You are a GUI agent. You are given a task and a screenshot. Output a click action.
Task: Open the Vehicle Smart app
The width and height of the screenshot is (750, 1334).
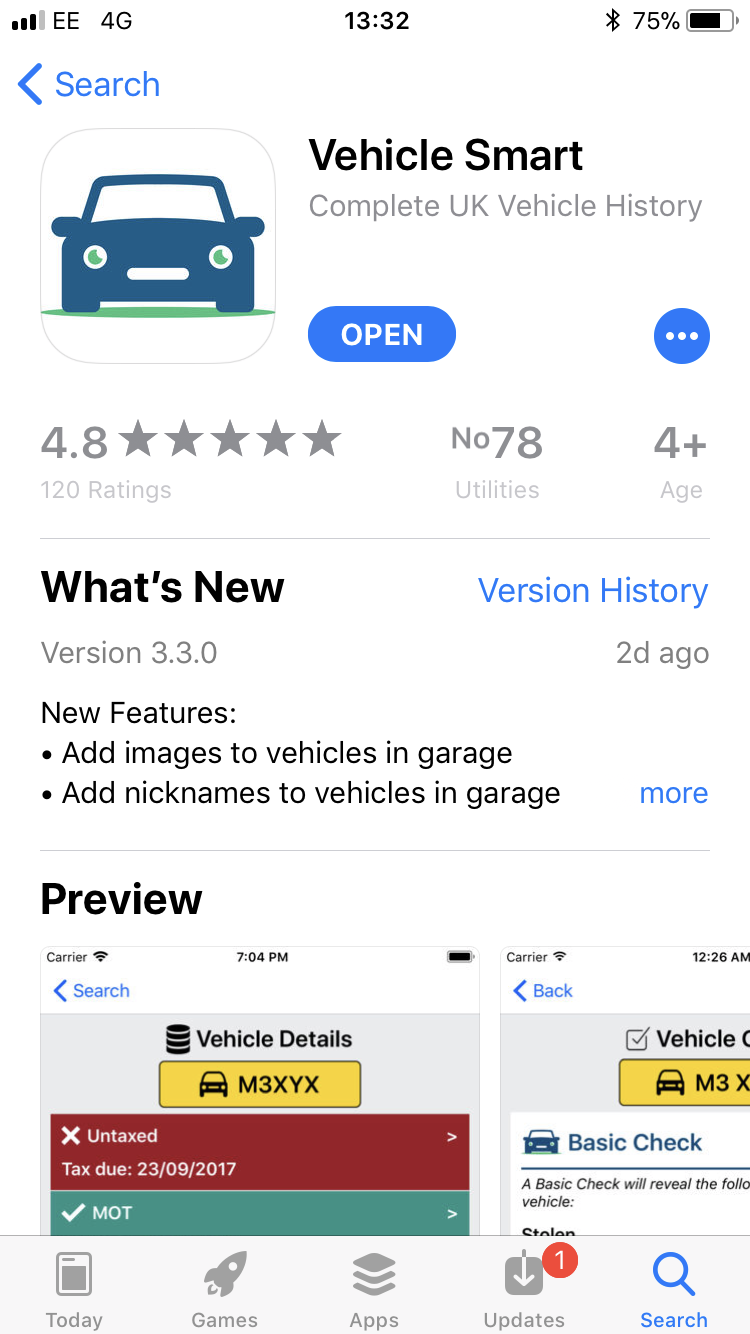point(382,335)
